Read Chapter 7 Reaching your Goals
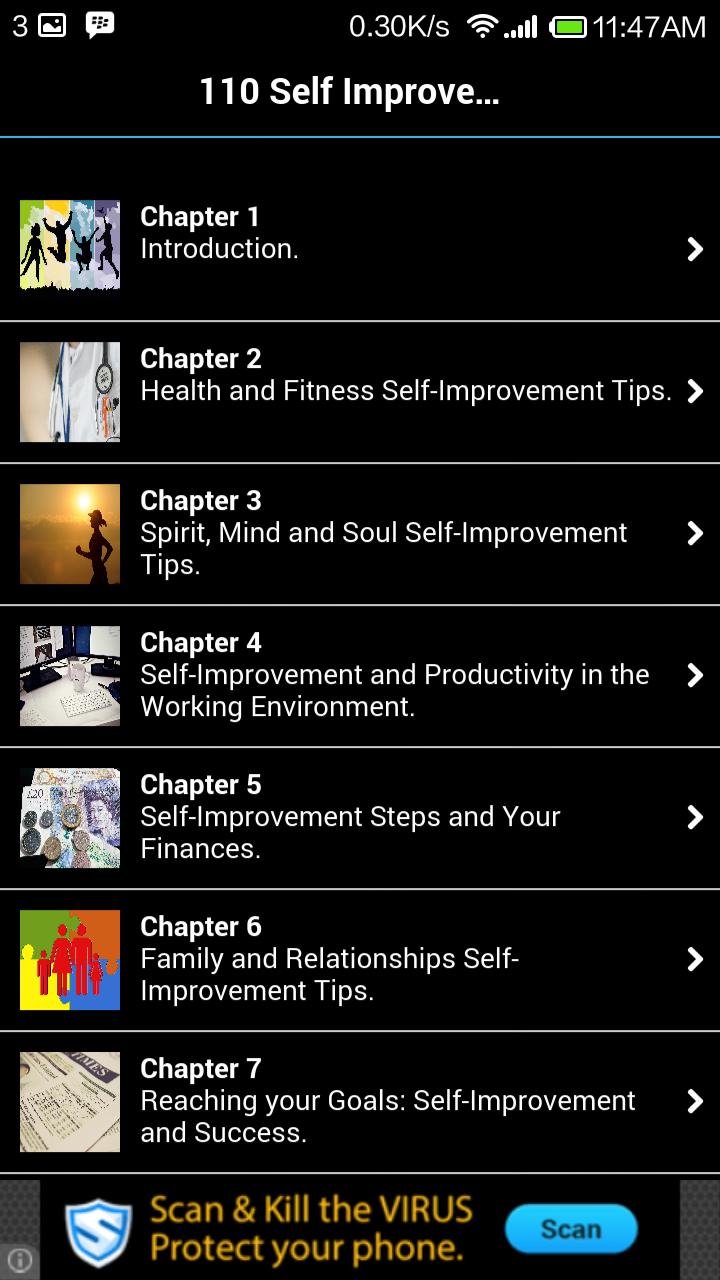This screenshot has height=1280, width=720. pos(360,1101)
